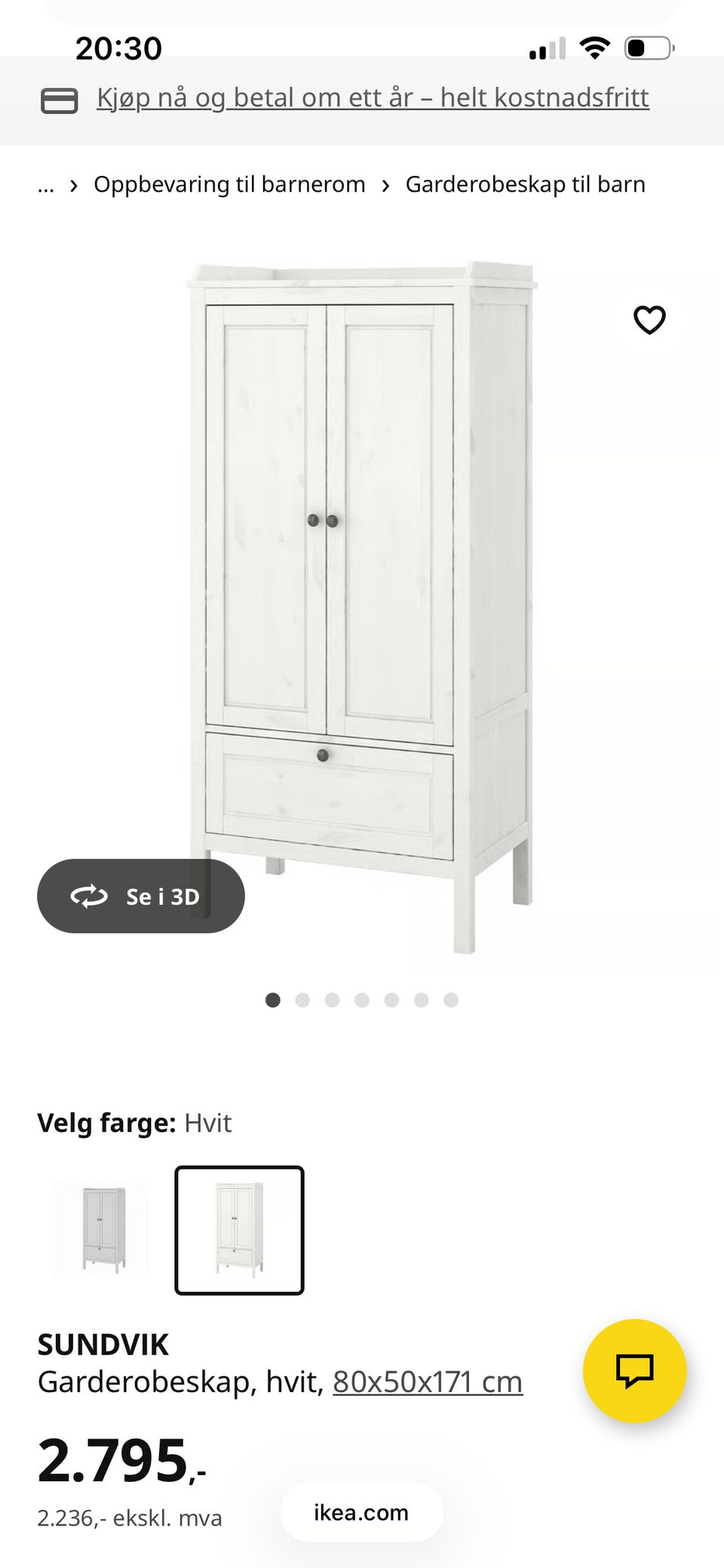The image size is (724, 1568).
Task: Select the grey colour variant
Action: click(102, 1230)
